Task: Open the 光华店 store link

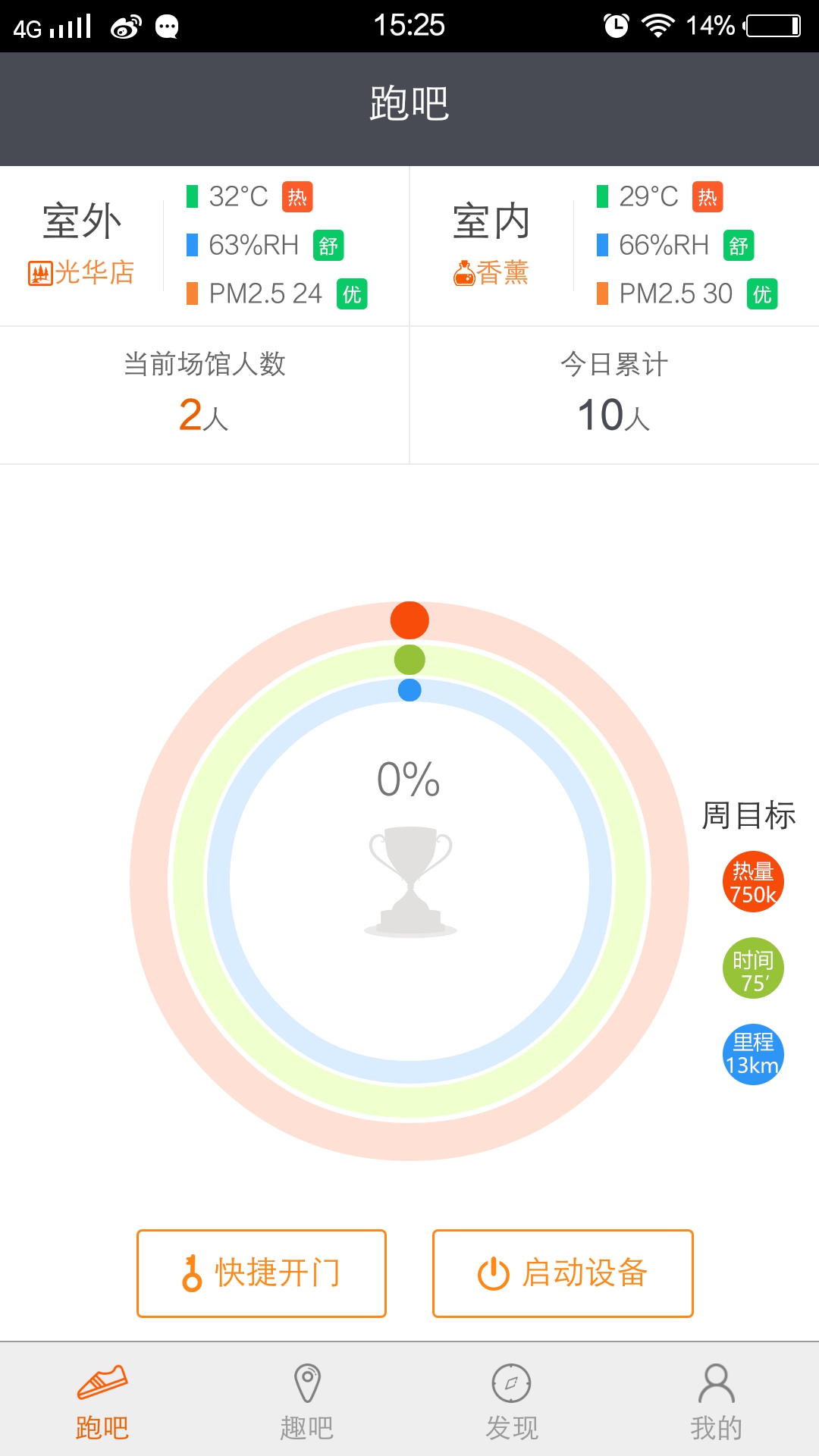Action: [x=82, y=272]
